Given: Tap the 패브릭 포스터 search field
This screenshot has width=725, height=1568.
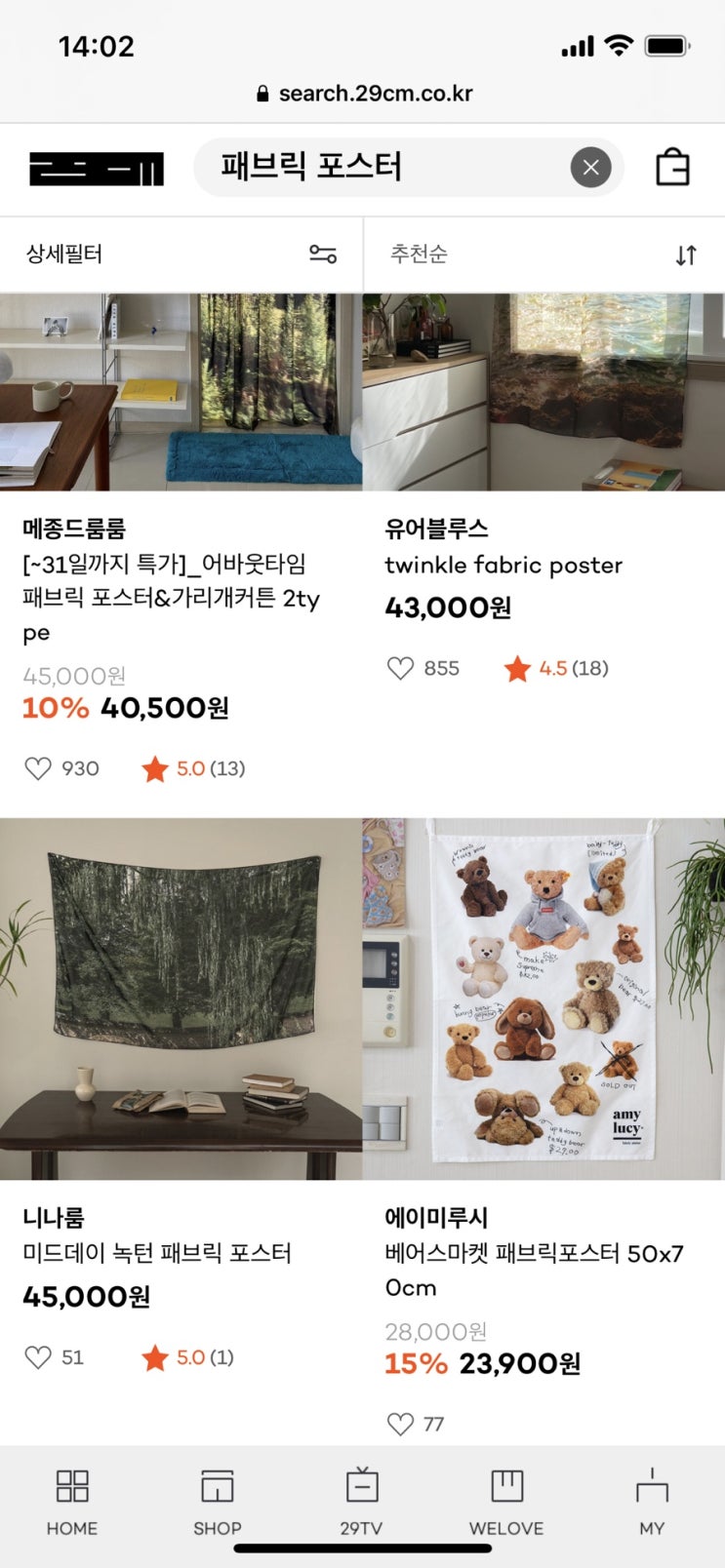Looking at the screenshot, I should coord(381,167).
